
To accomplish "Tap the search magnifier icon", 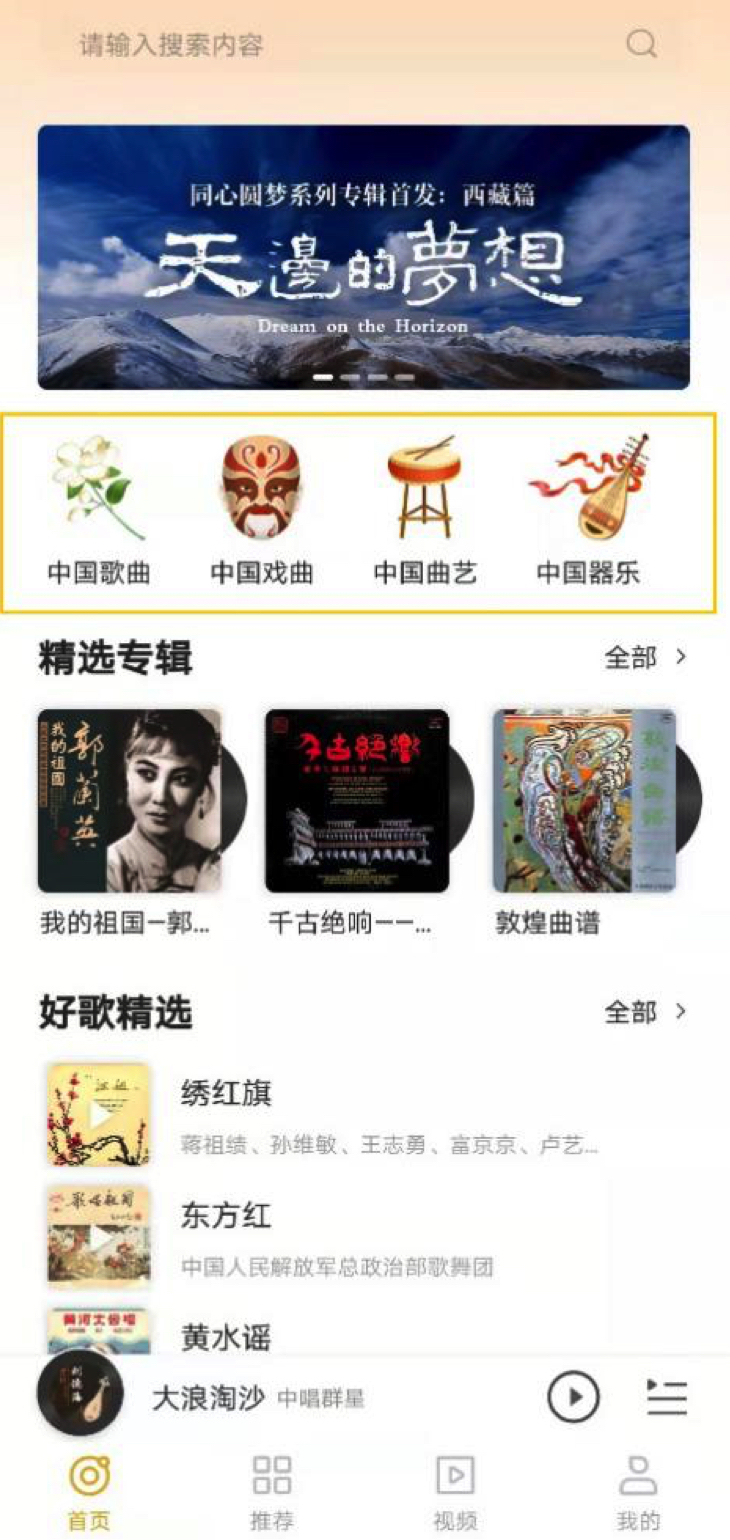I will pyautogui.click(x=639, y=44).
